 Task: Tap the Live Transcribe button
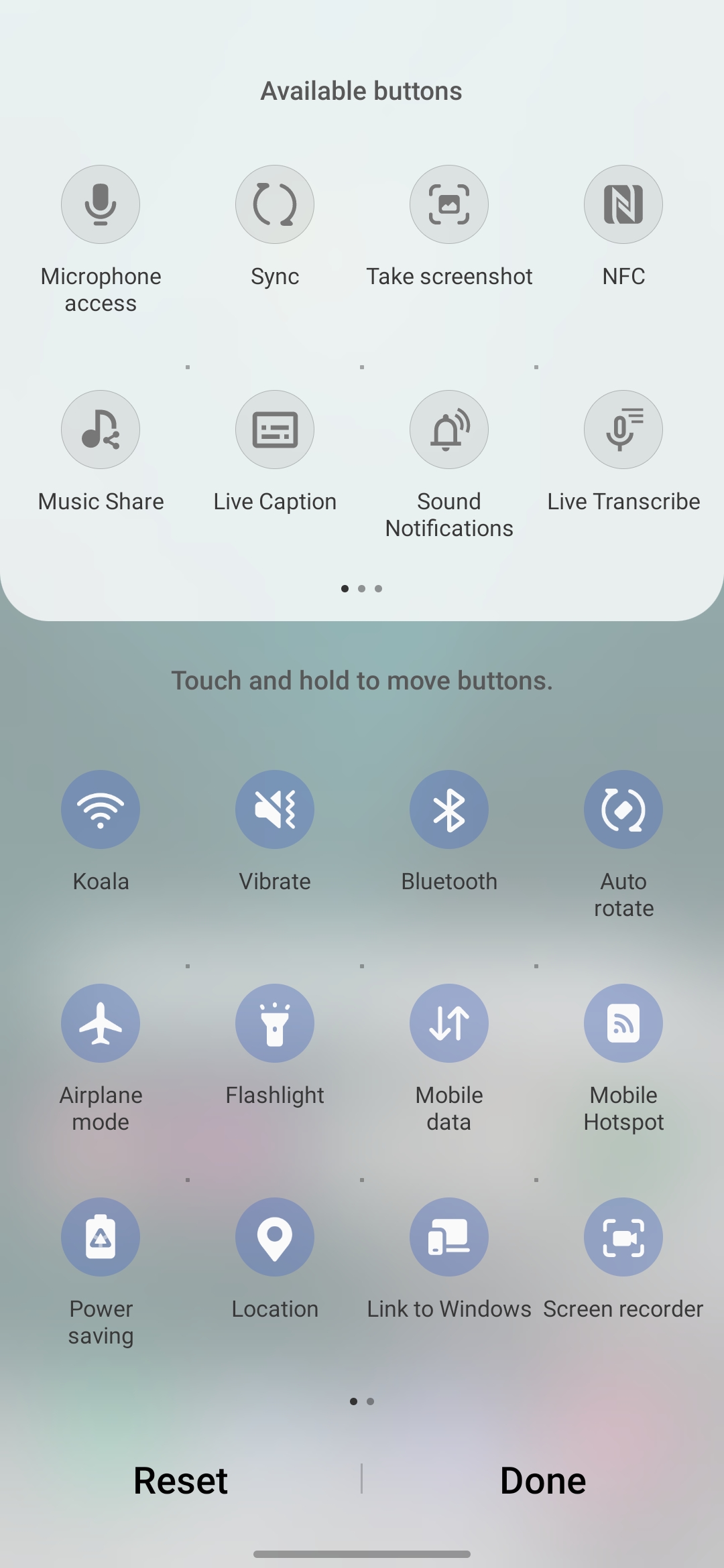[x=623, y=430]
